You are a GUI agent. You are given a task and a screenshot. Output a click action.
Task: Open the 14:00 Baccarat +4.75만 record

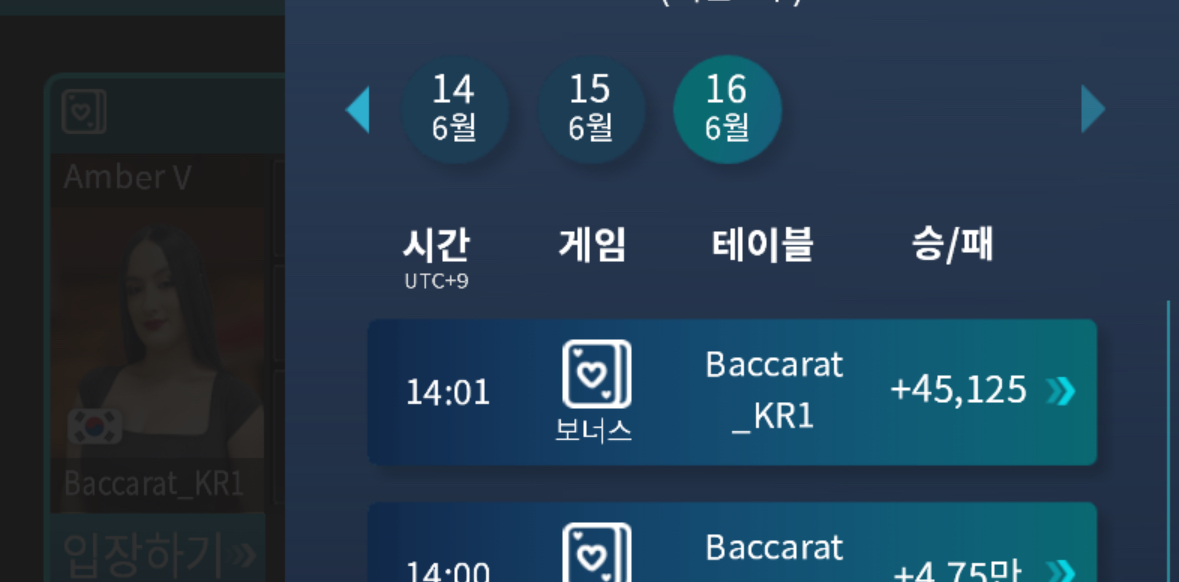coord(732,545)
